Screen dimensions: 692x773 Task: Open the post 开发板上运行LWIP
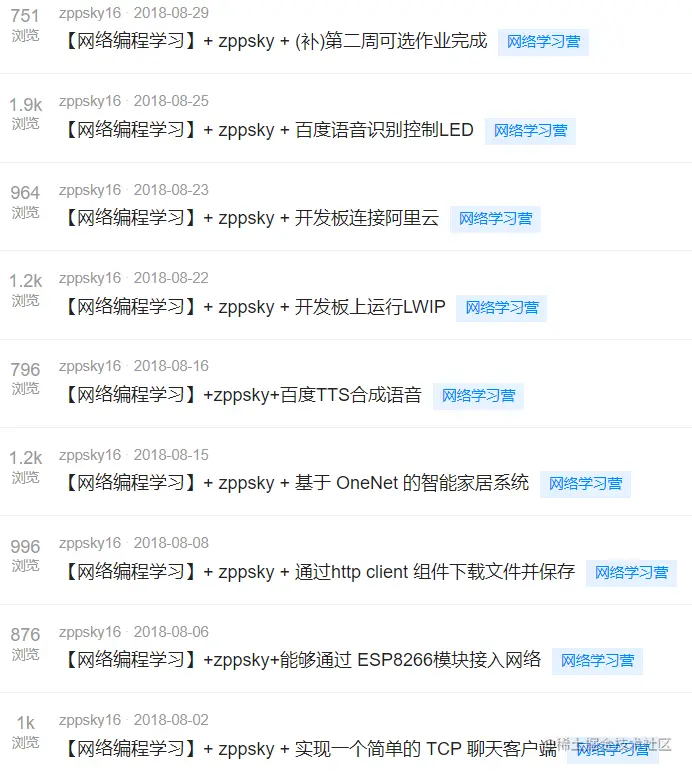click(253, 307)
